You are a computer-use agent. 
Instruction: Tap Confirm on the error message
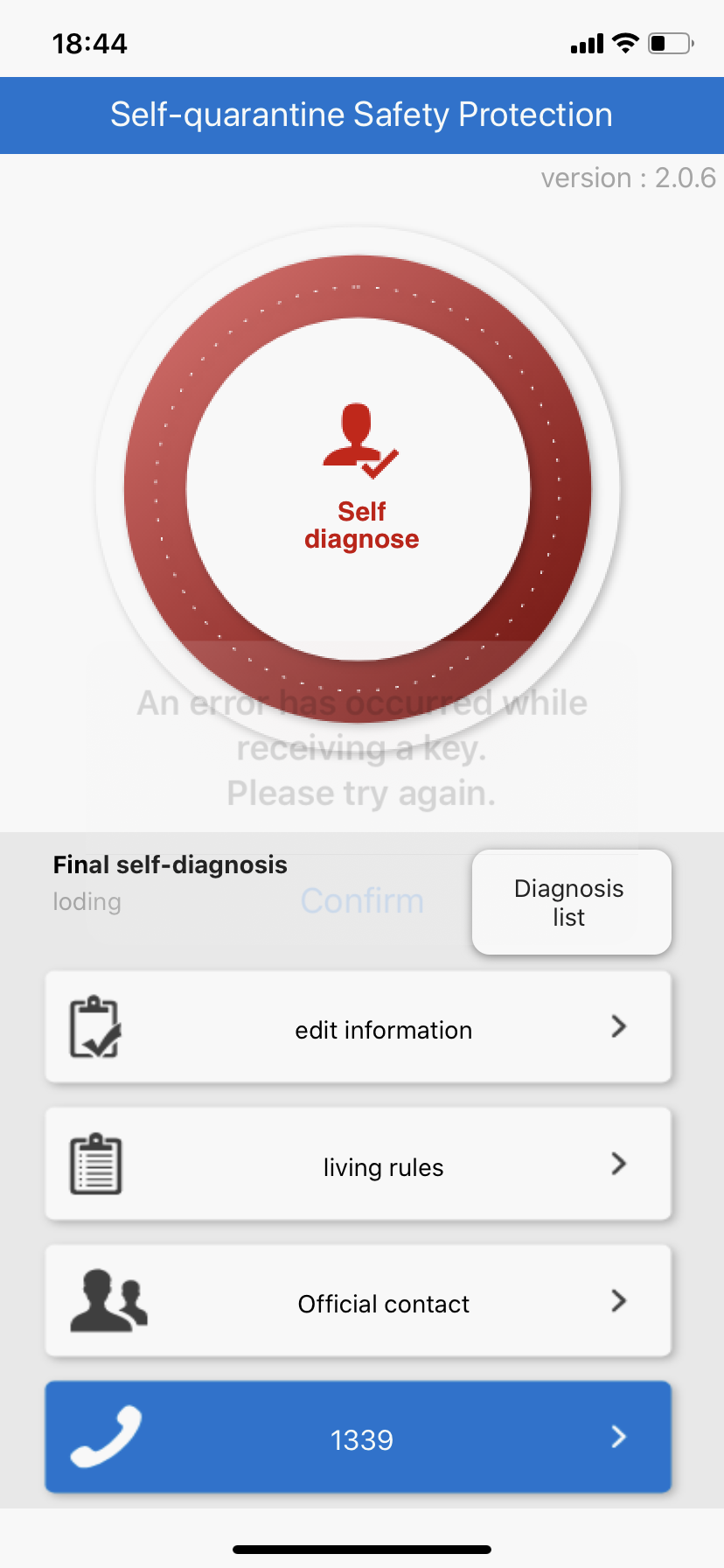click(362, 900)
